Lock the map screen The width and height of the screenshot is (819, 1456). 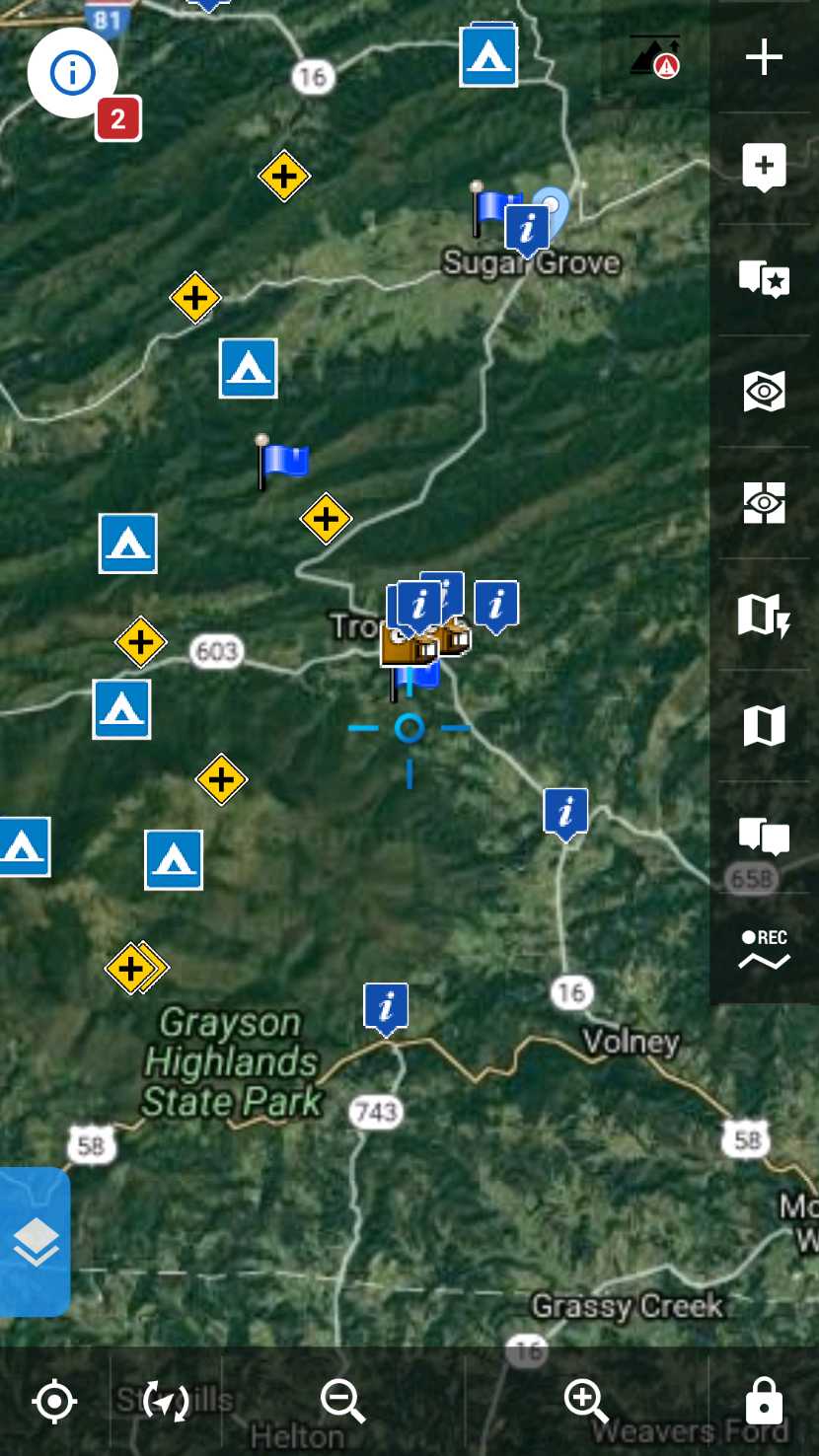pyautogui.click(x=764, y=1401)
